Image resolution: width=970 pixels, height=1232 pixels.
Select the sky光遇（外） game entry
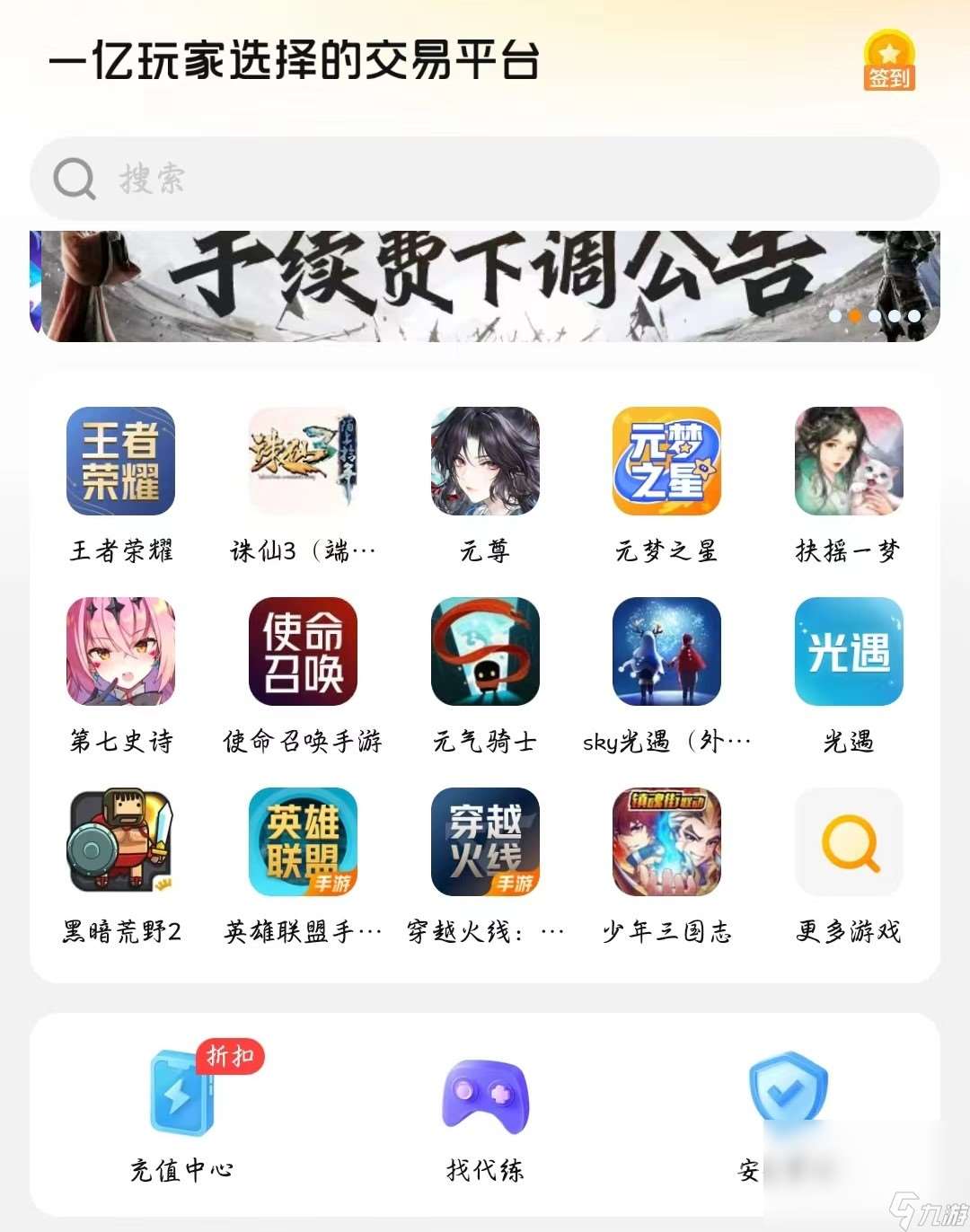click(x=666, y=652)
